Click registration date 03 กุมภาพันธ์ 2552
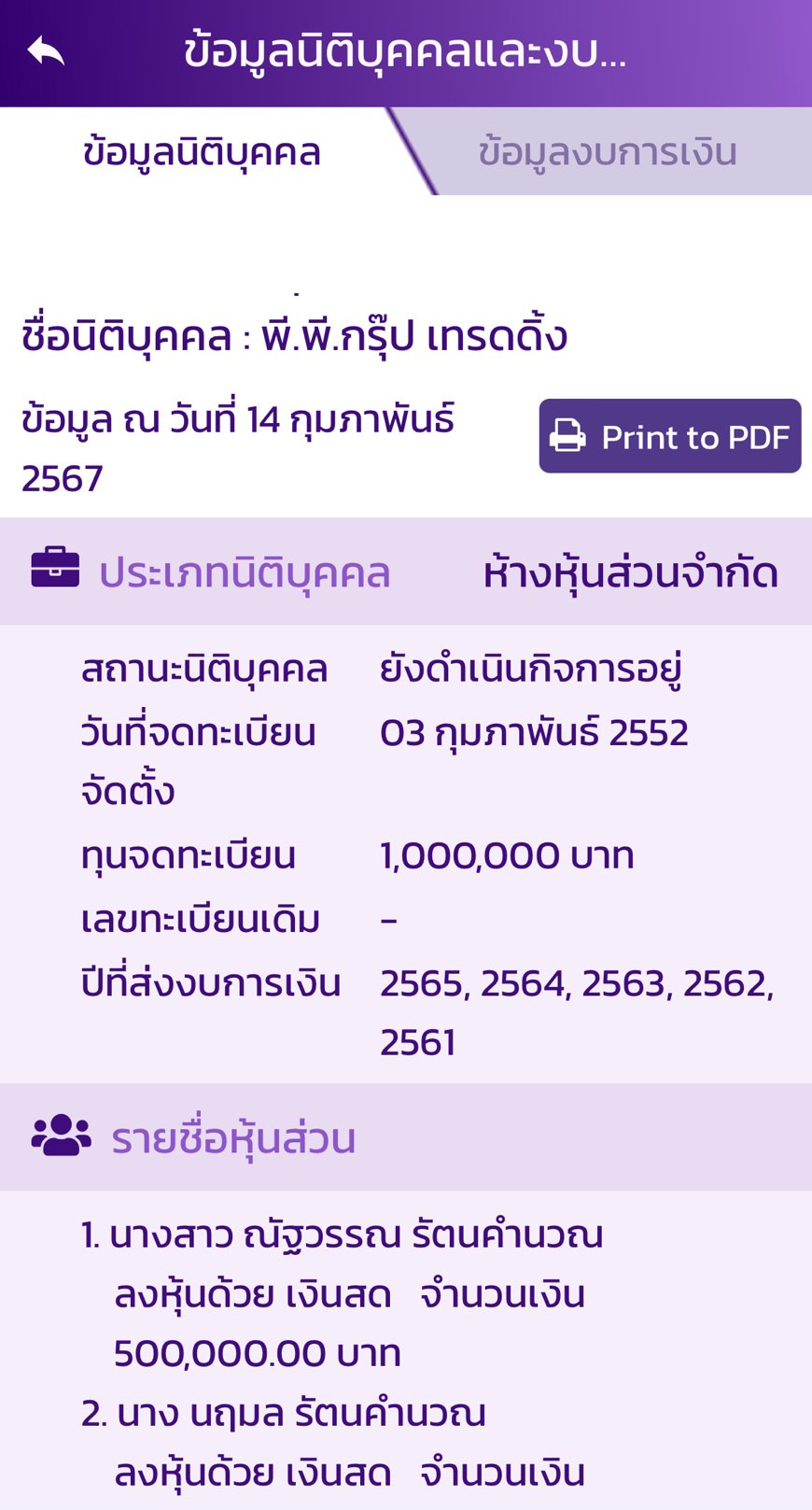The height and width of the screenshot is (1510, 812). pyautogui.click(x=534, y=732)
